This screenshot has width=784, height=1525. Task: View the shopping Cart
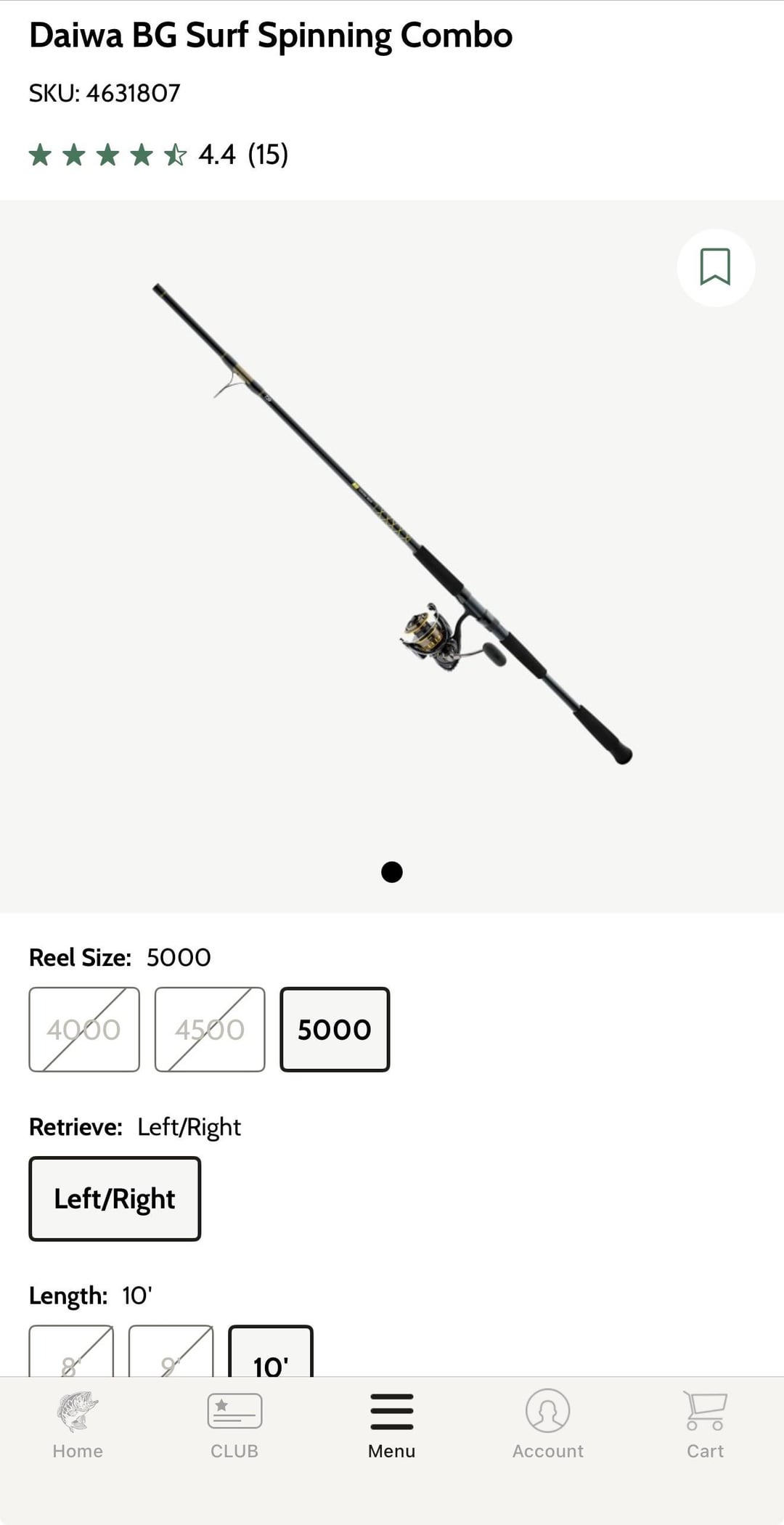[x=705, y=1425]
